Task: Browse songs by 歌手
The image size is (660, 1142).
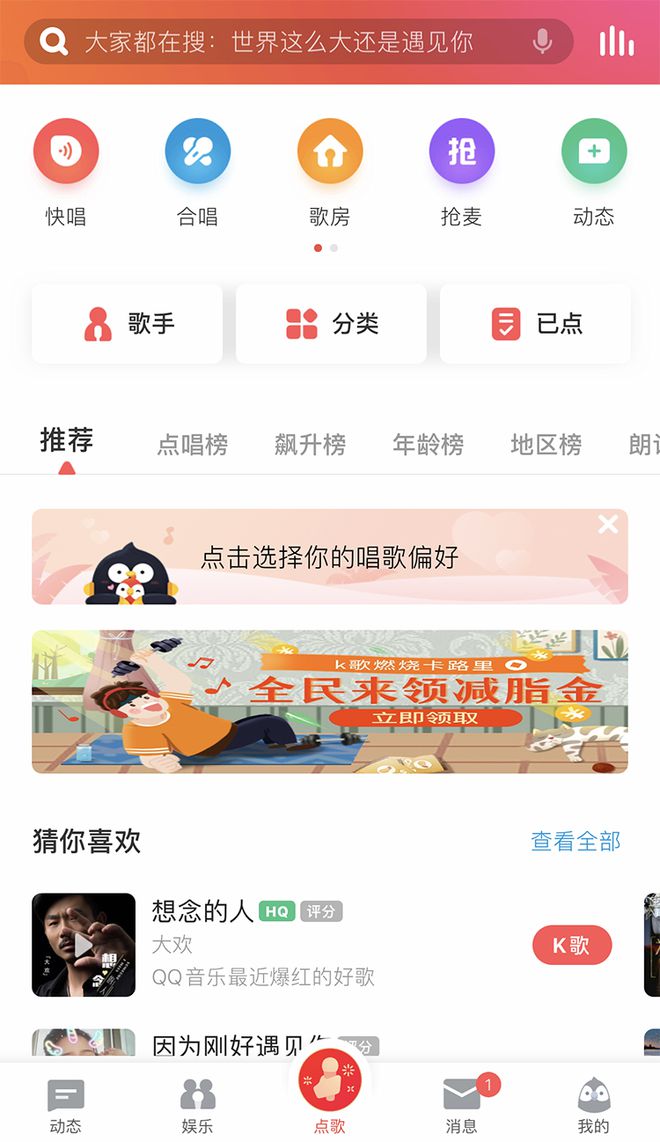Action: pyautogui.click(x=127, y=324)
